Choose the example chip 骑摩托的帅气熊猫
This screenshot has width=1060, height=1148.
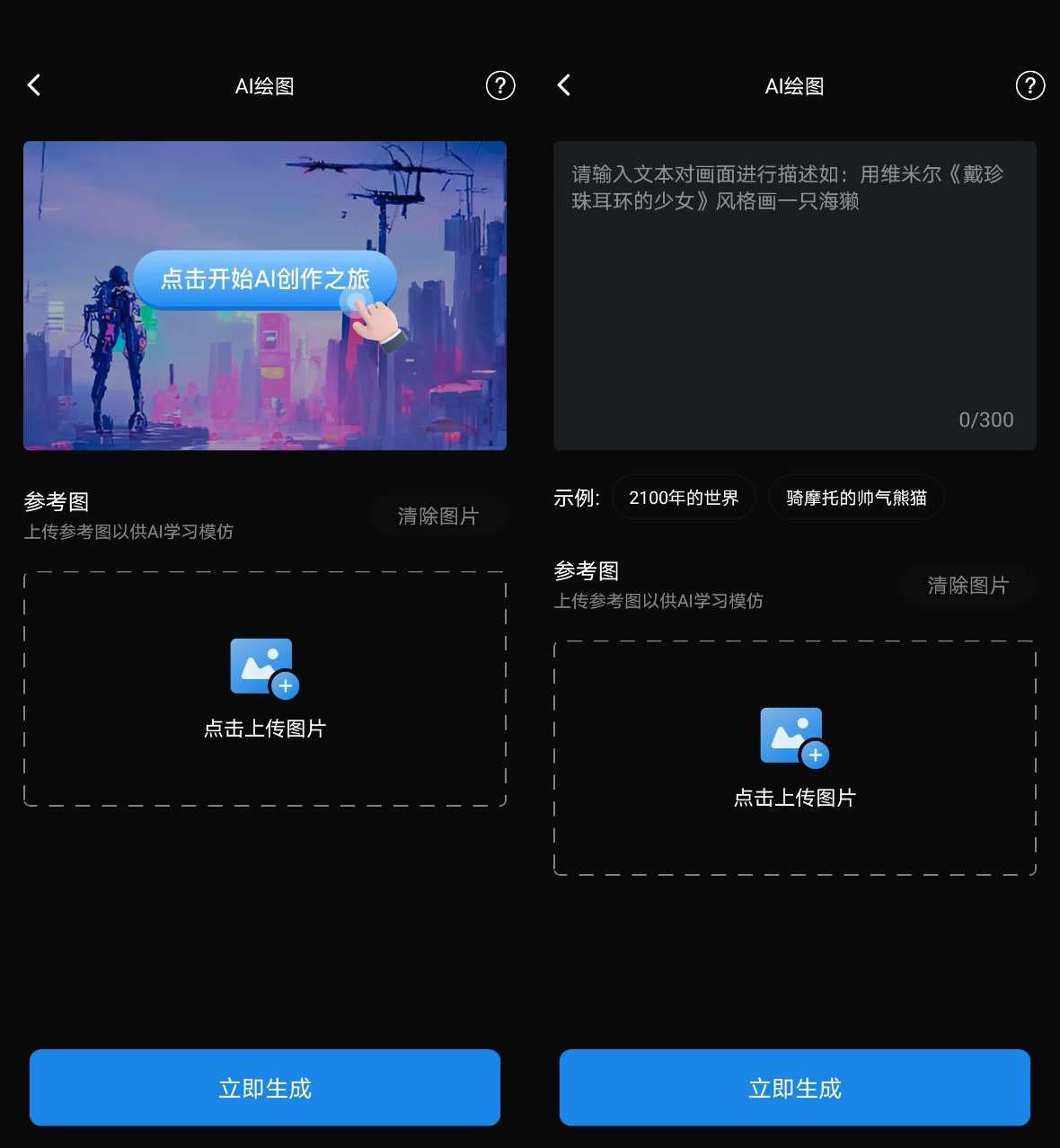(856, 498)
